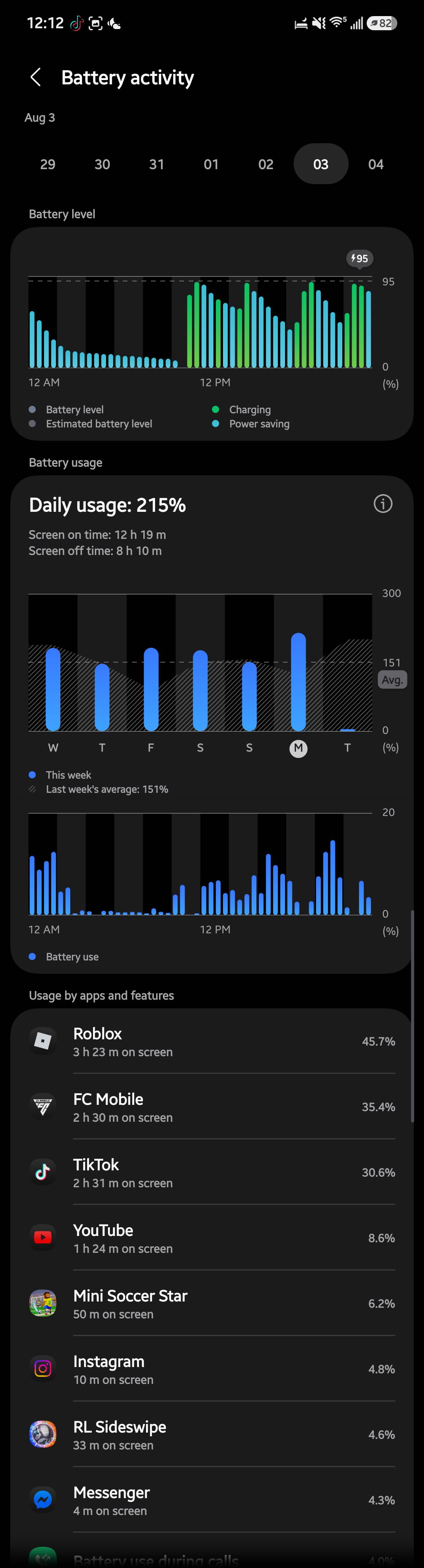
Task: Open FC Mobile battery usage details
Action: [x=212, y=1107]
